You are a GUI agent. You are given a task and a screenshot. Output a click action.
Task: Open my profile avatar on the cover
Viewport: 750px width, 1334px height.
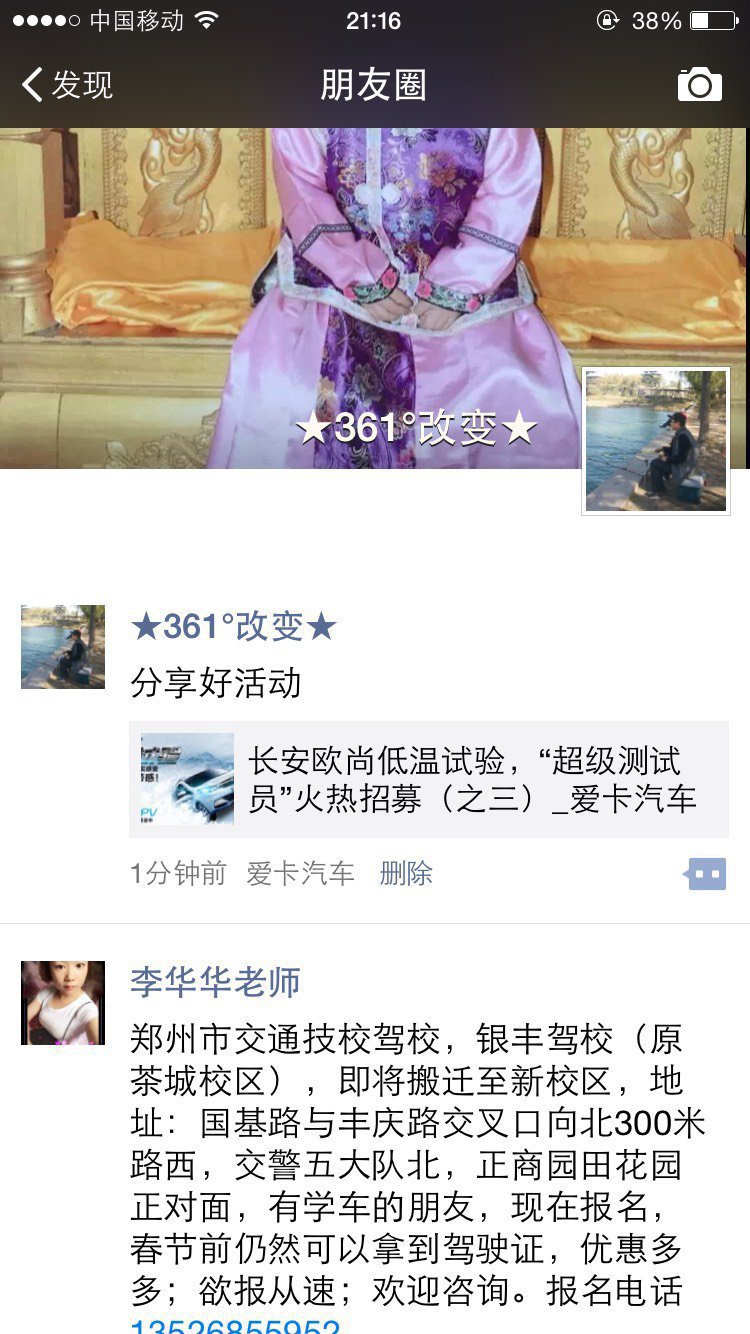coord(656,441)
